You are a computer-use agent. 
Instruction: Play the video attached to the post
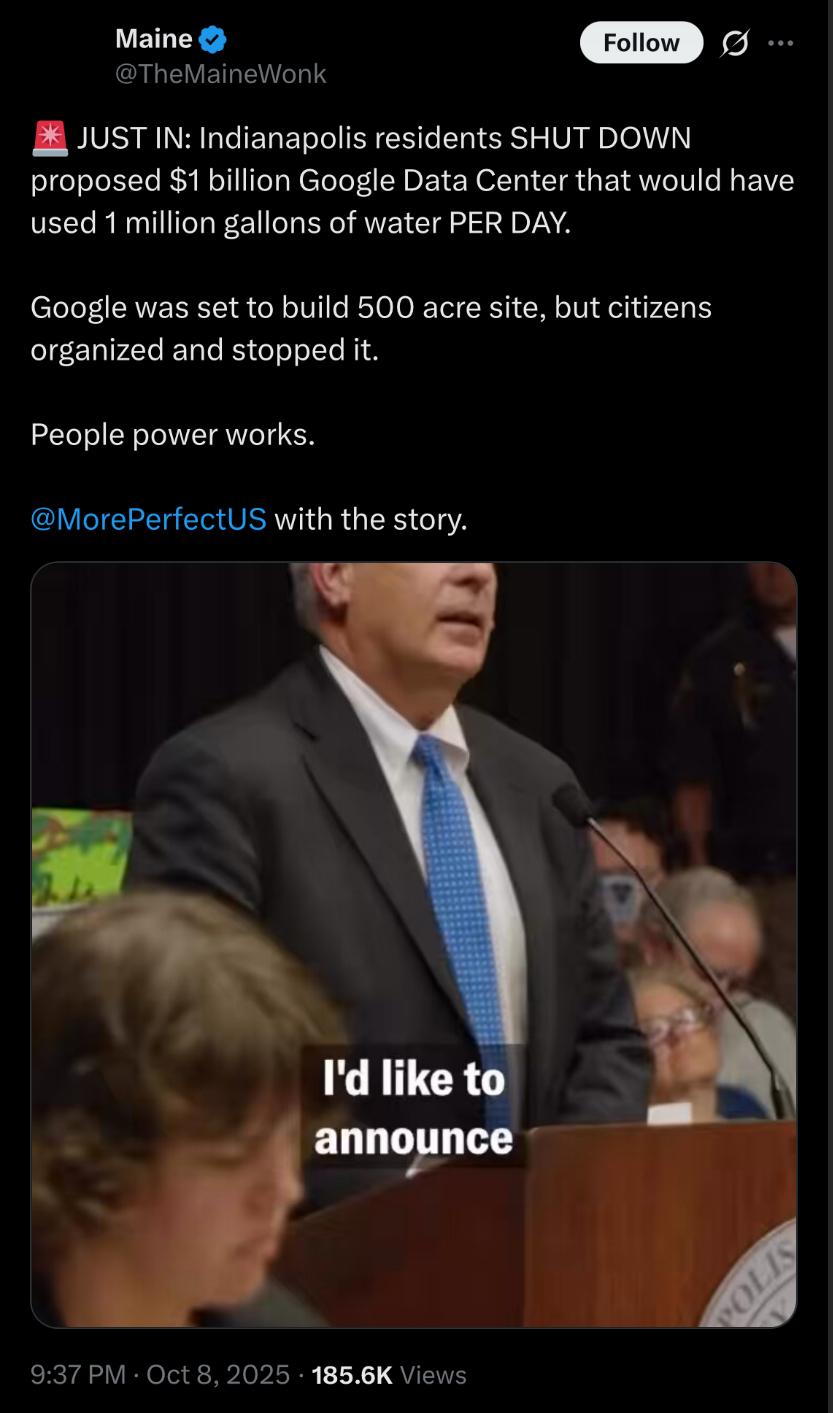point(413,944)
